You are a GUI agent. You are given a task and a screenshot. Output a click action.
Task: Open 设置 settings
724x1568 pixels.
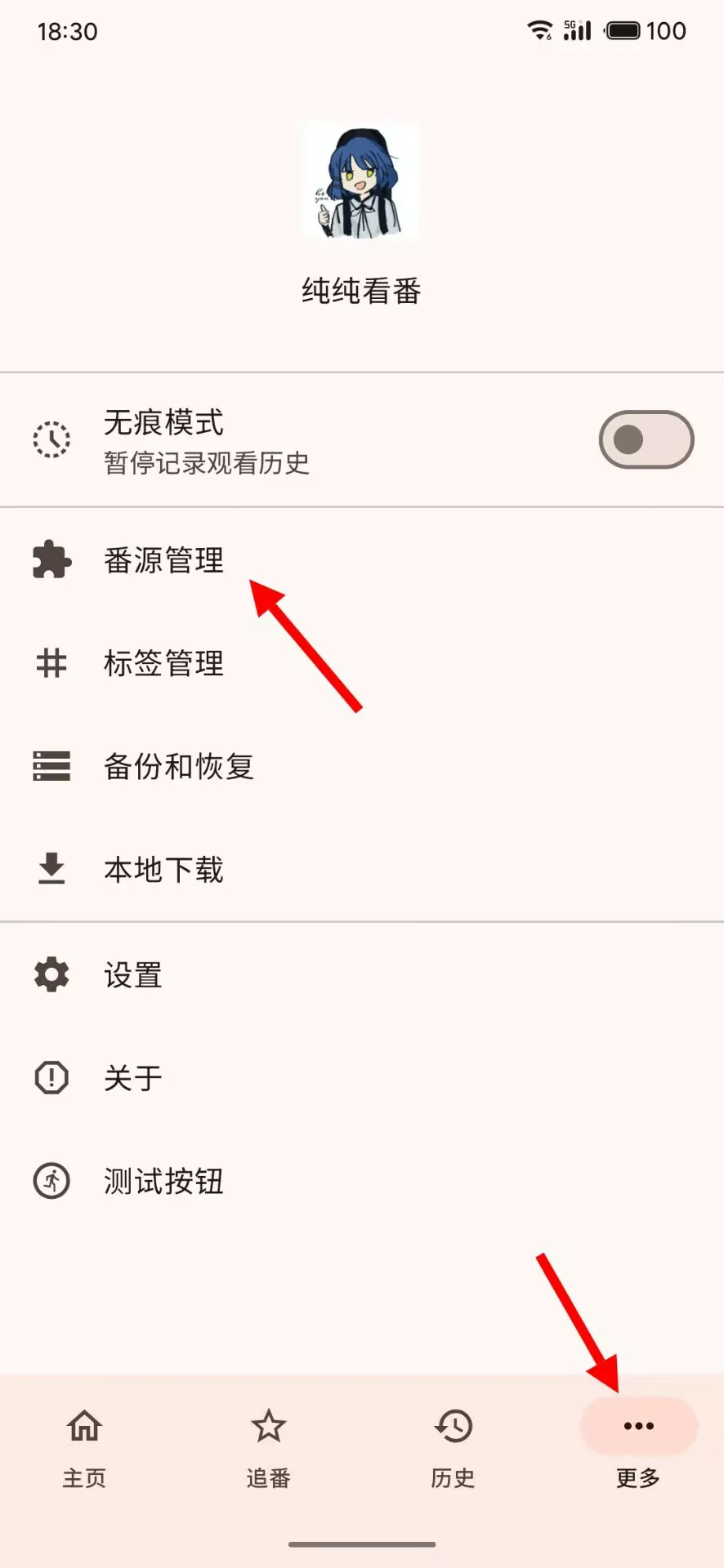[x=133, y=975]
